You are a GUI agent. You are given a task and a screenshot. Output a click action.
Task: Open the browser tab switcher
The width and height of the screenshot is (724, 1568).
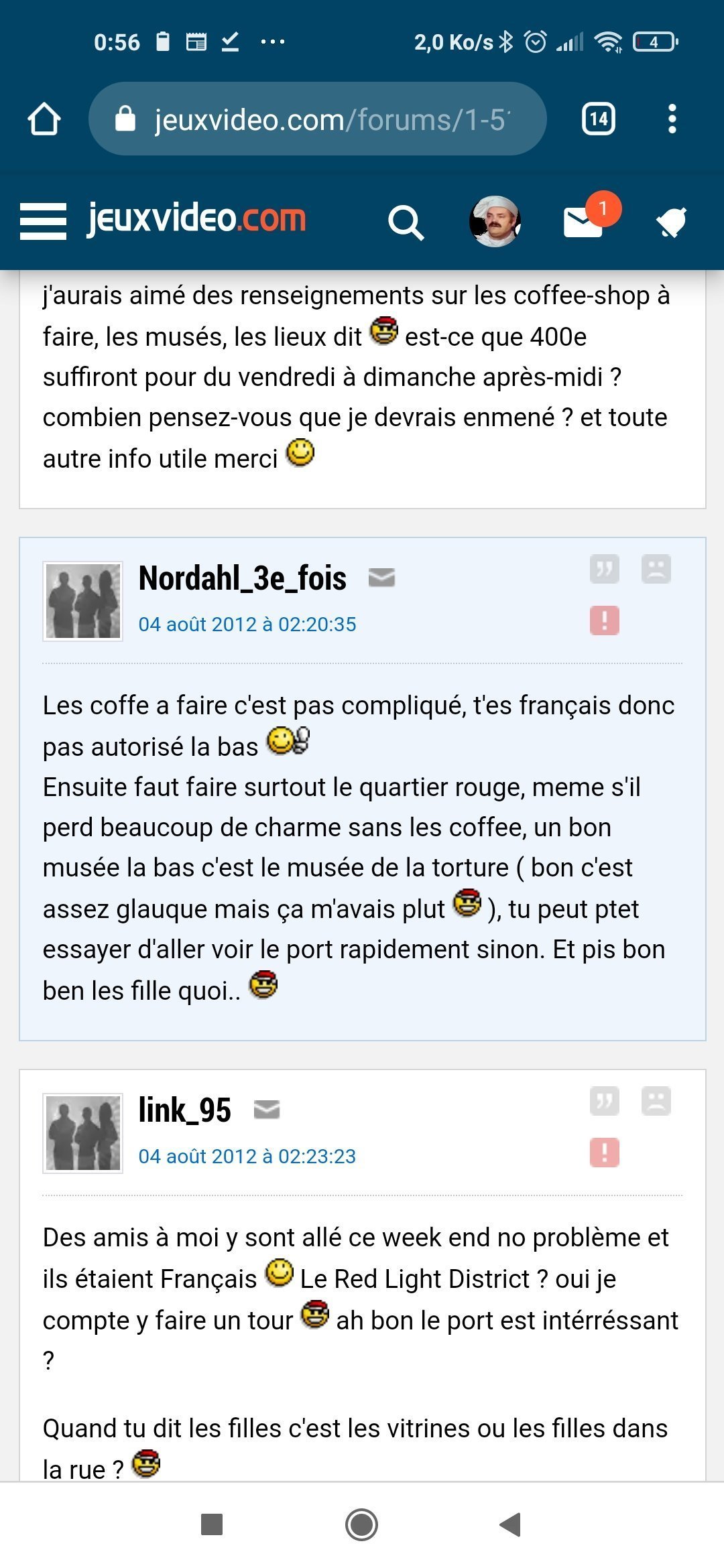pyautogui.click(x=598, y=119)
